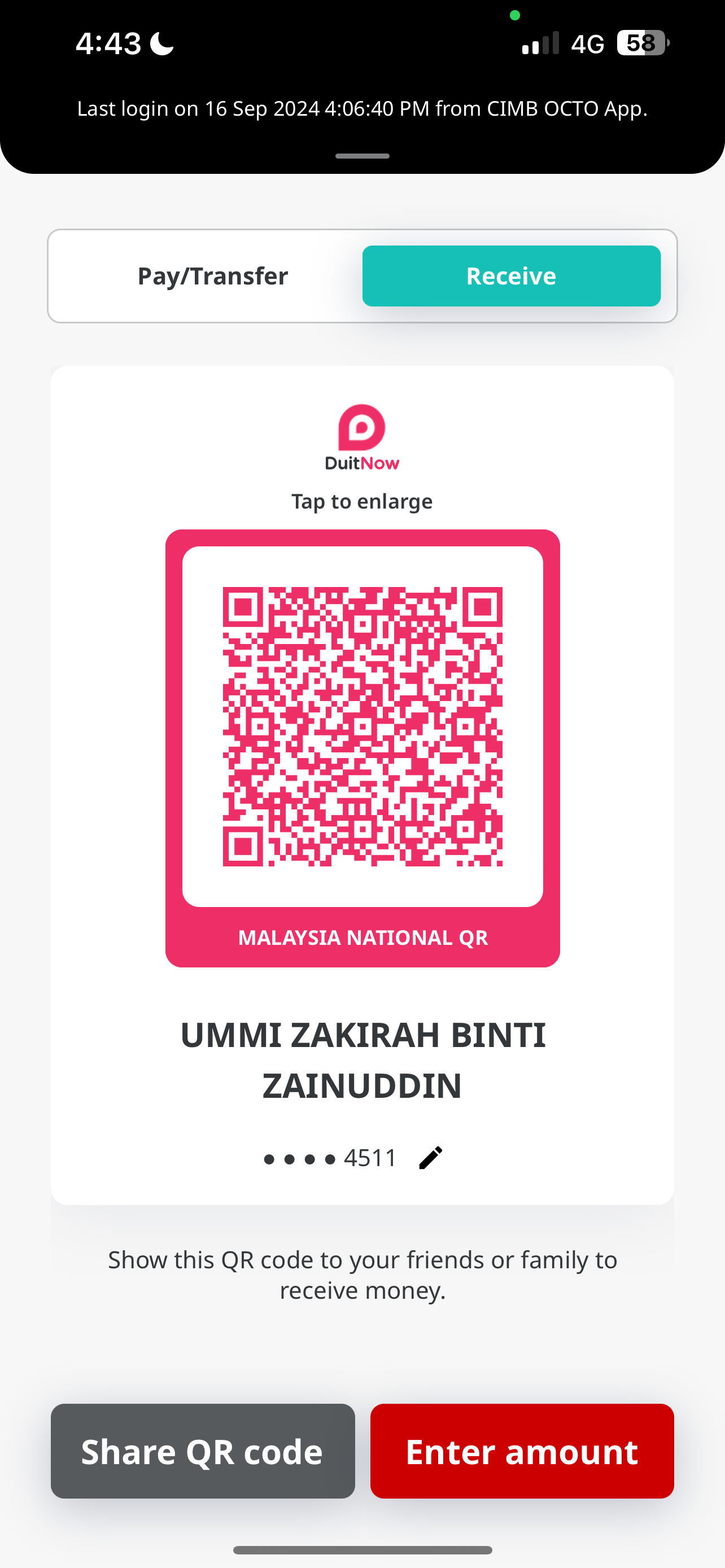
Task: Switch to the Pay/Transfer tab
Action: [212, 276]
